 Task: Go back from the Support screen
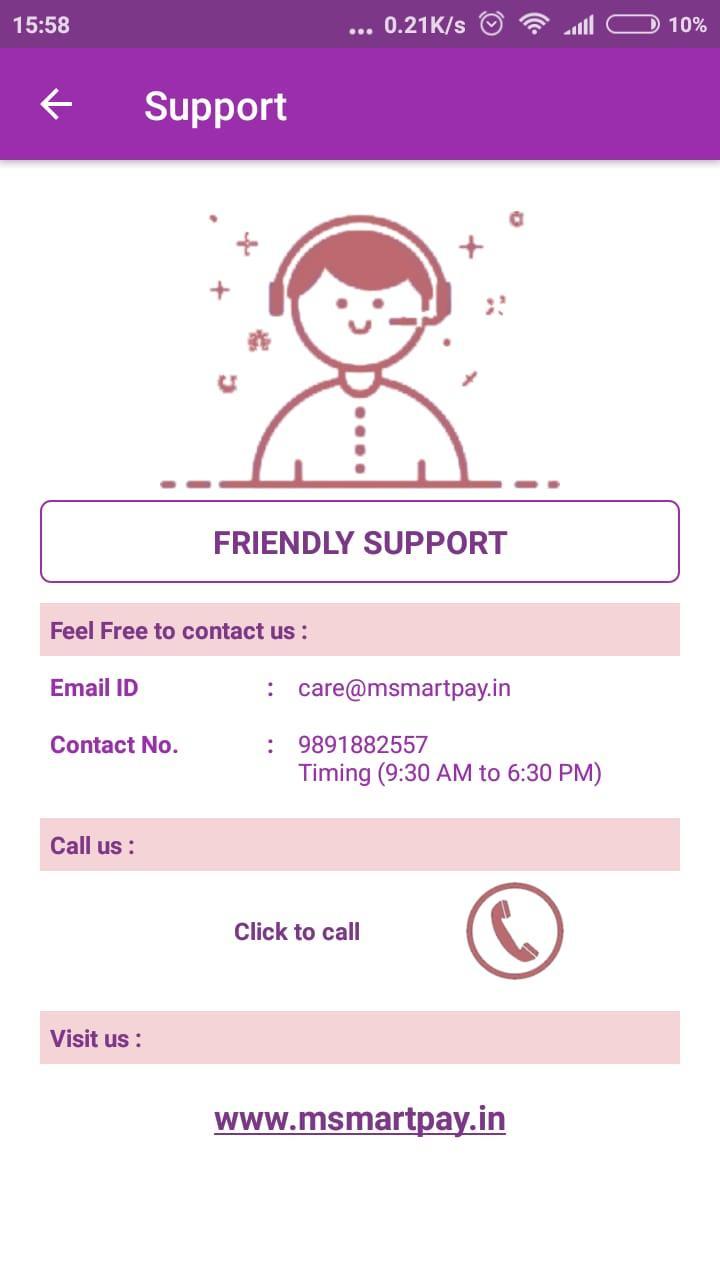click(56, 104)
